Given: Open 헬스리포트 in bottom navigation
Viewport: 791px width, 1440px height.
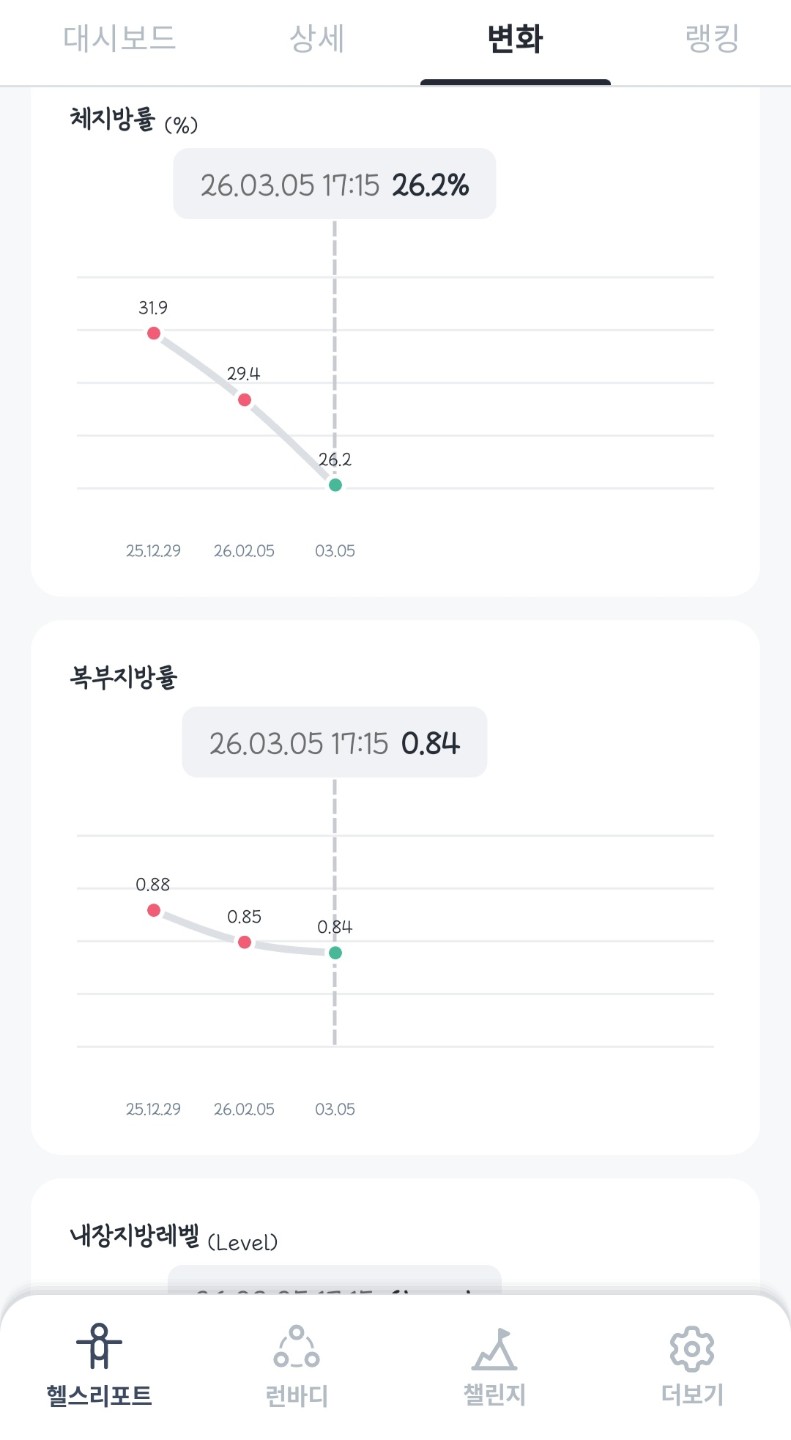Looking at the screenshot, I should tap(99, 1365).
